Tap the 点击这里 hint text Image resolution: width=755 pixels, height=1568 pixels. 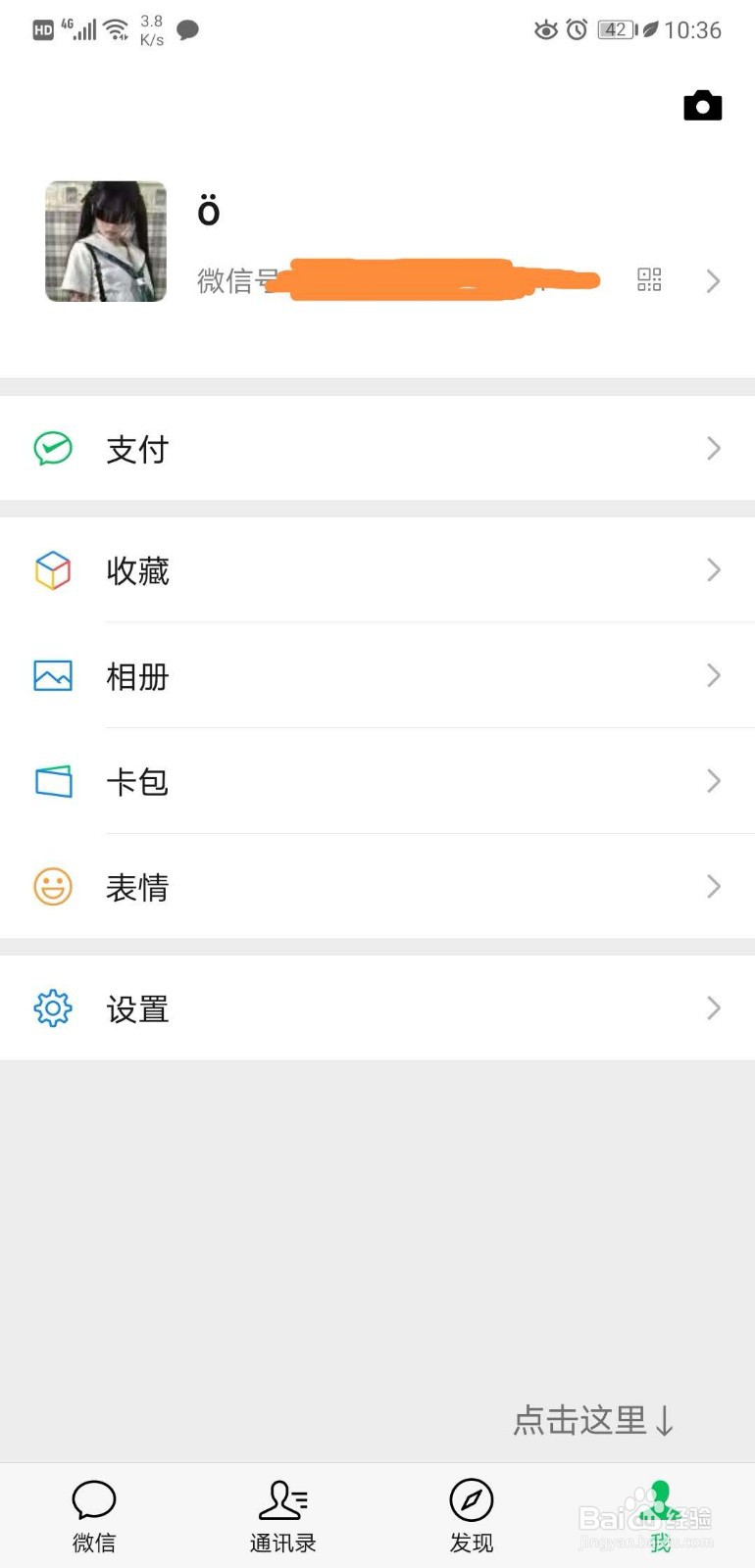tap(592, 1421)
